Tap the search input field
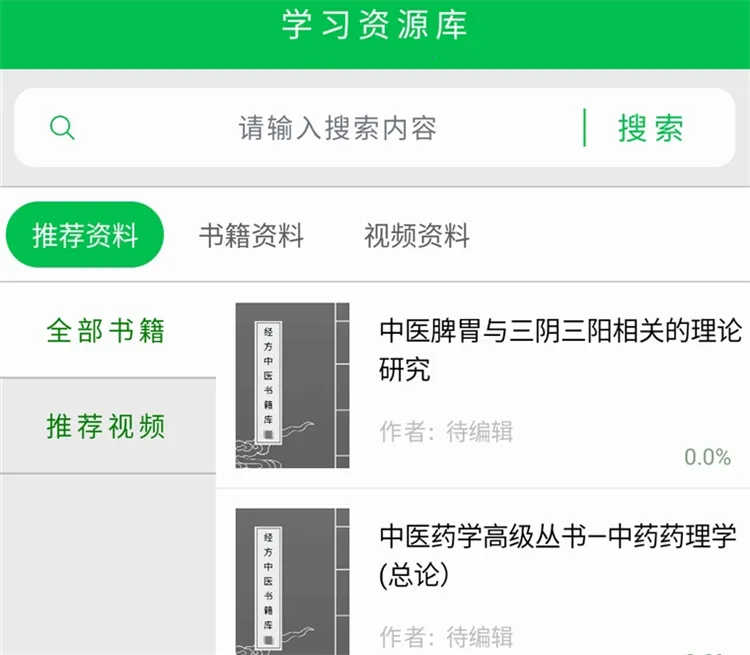The height and width of the screenshot is (655, 750). (x=337, y=128)
